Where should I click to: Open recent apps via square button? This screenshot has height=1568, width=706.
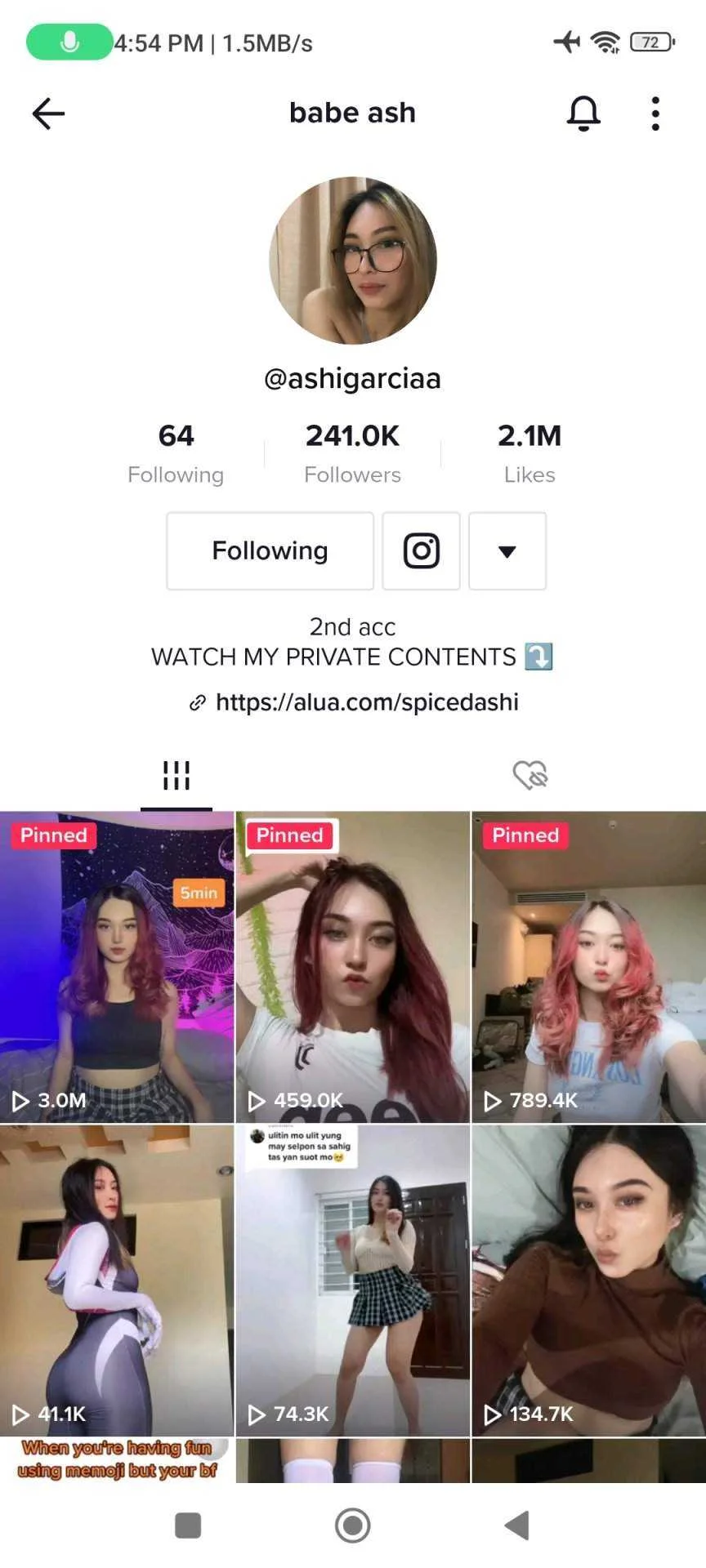click(x=188, y=1525)
